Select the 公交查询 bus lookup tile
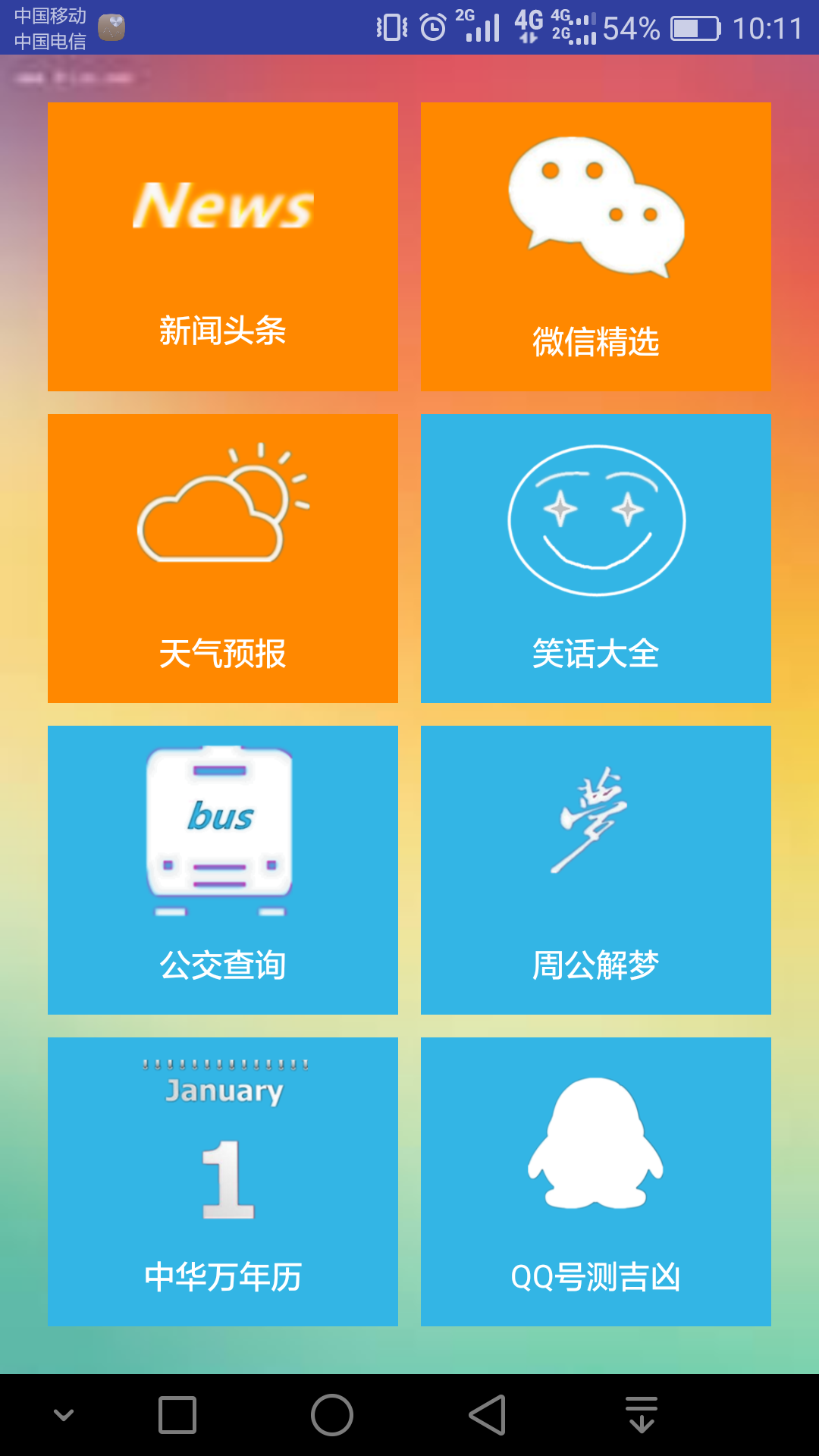Image resolution: width=819 pixels, height=1456 pixels. tap(222, 870)
